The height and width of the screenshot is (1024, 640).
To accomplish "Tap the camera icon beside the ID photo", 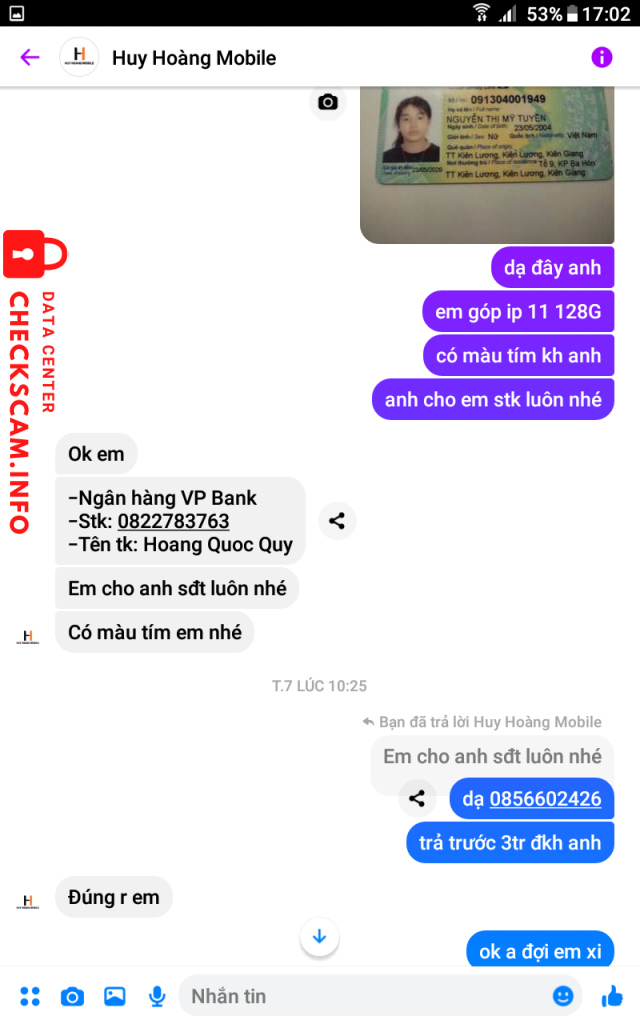I will pyautogui.click(x=327, y=102).
